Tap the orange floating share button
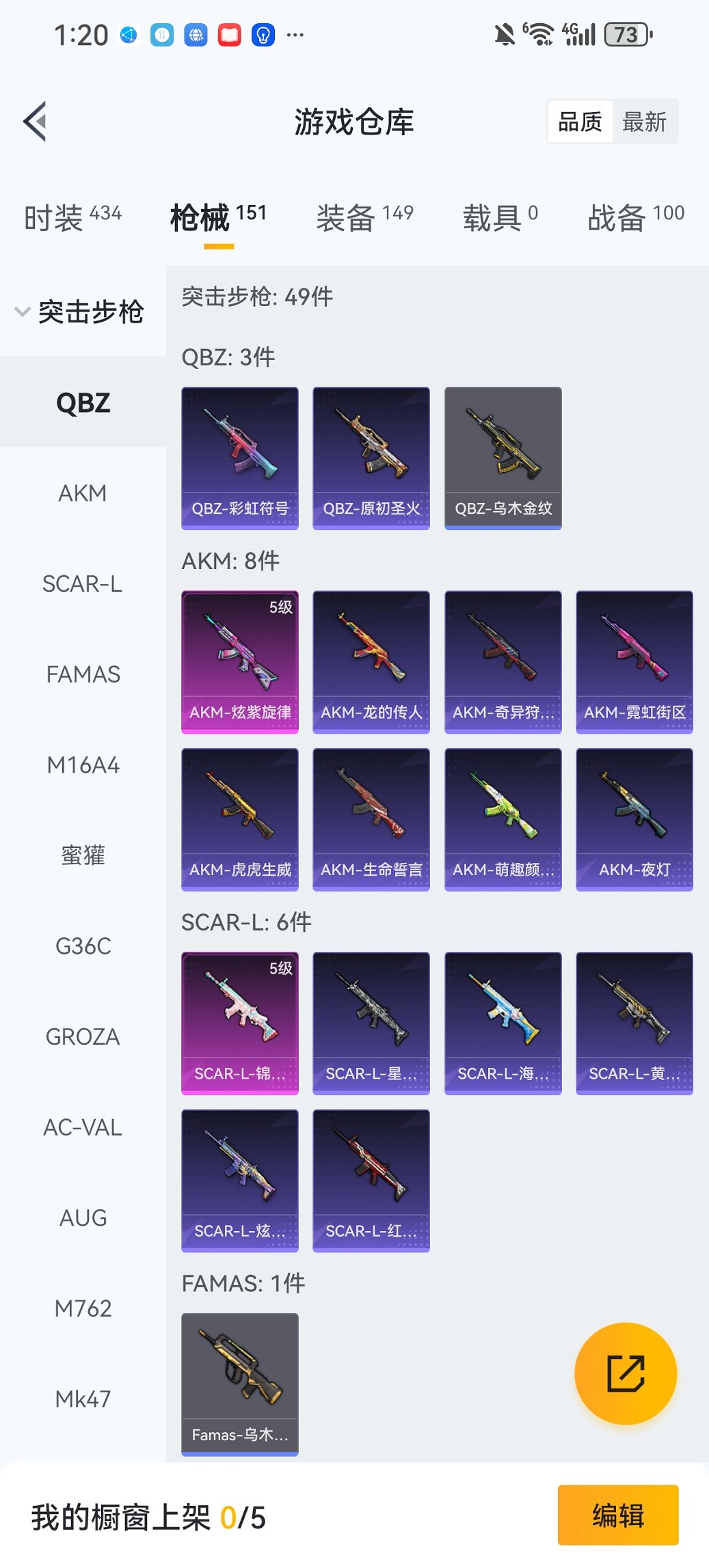Image resolution: width=709 pixels, height=1568 pixels. [x=626, y=1373]
